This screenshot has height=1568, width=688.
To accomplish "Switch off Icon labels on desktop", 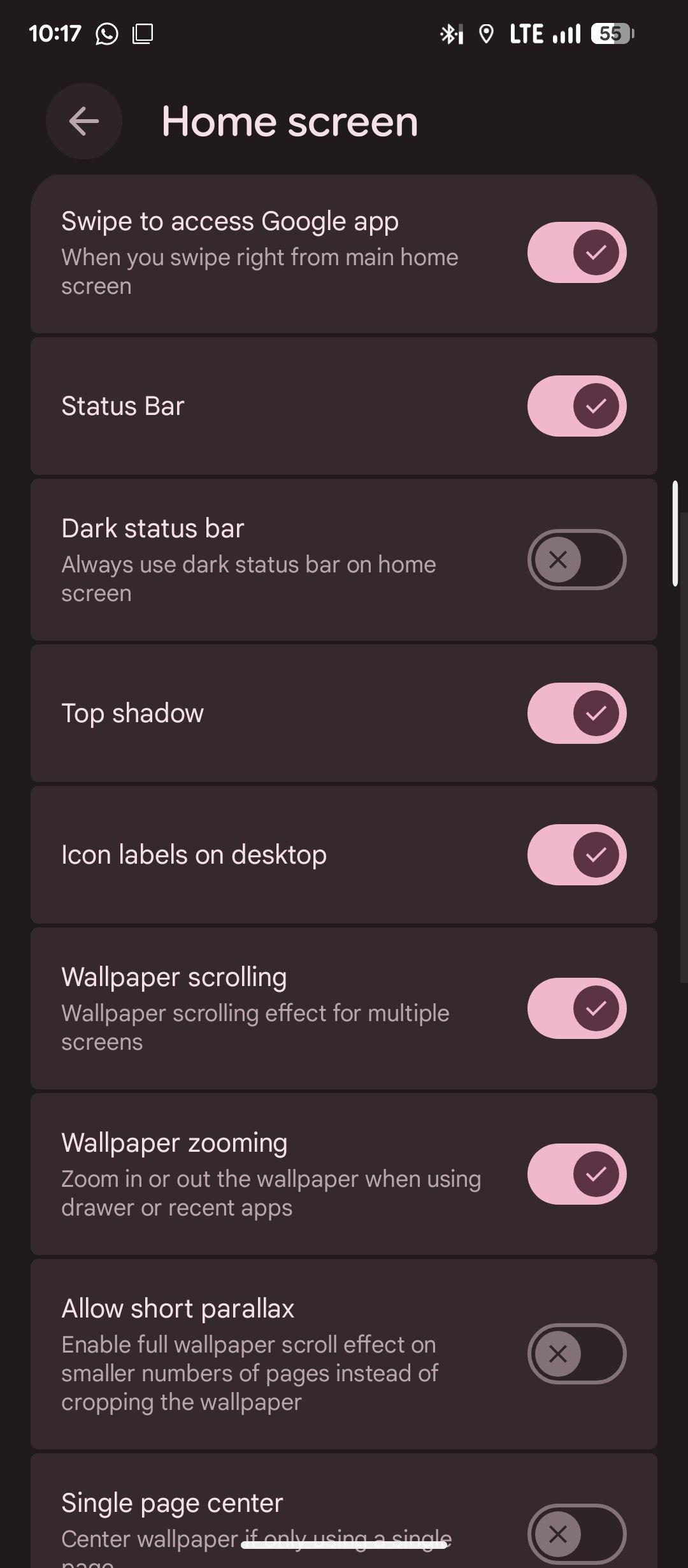I will pyautogui.click(x=577, y=855).
